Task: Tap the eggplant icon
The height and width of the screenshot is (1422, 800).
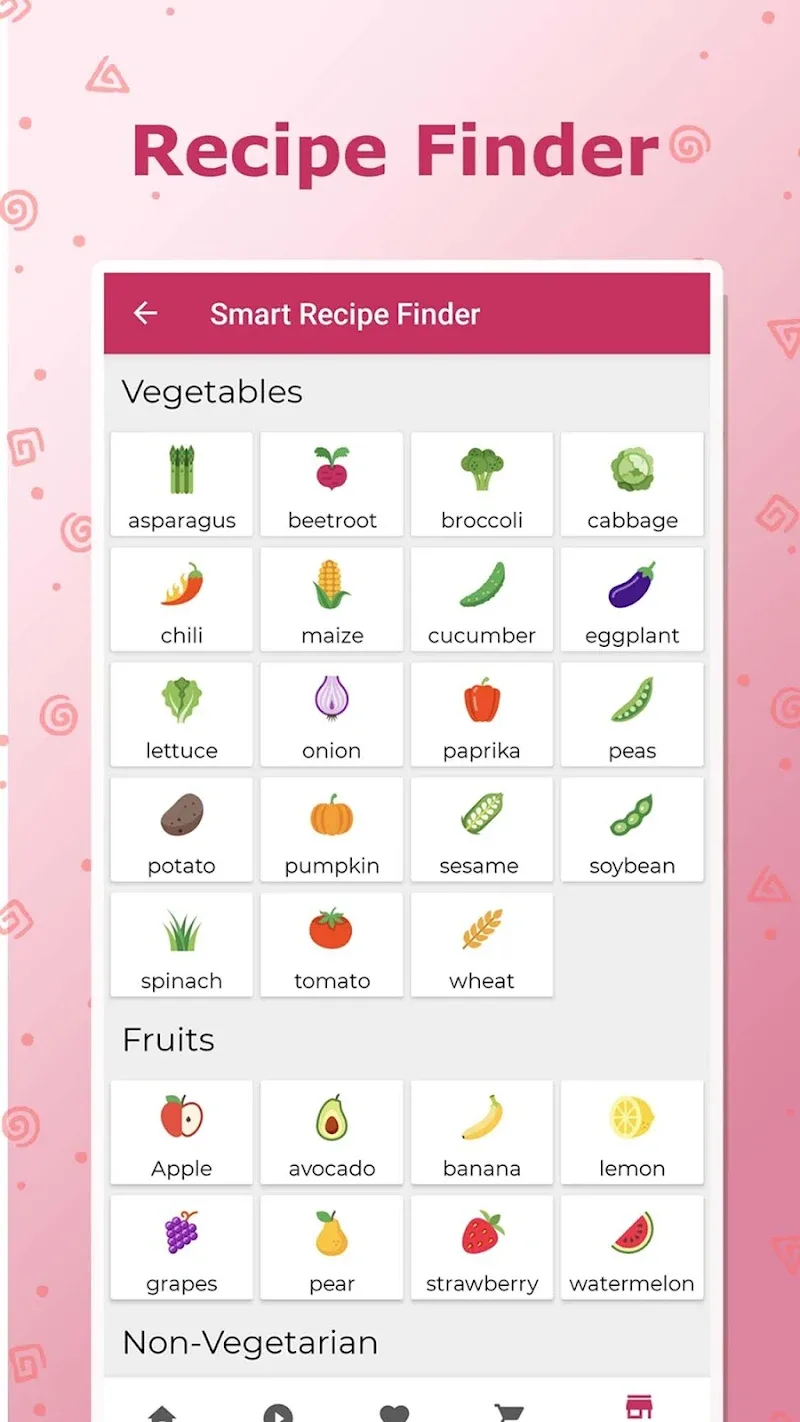Action: click(632, 598)
